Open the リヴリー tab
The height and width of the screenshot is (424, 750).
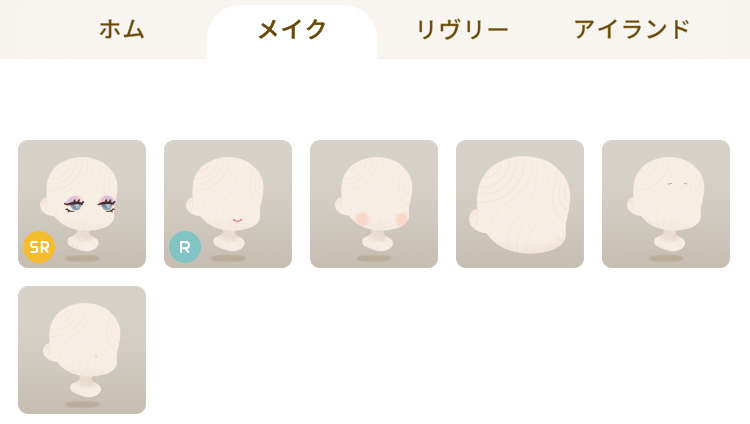pos(462,29)
